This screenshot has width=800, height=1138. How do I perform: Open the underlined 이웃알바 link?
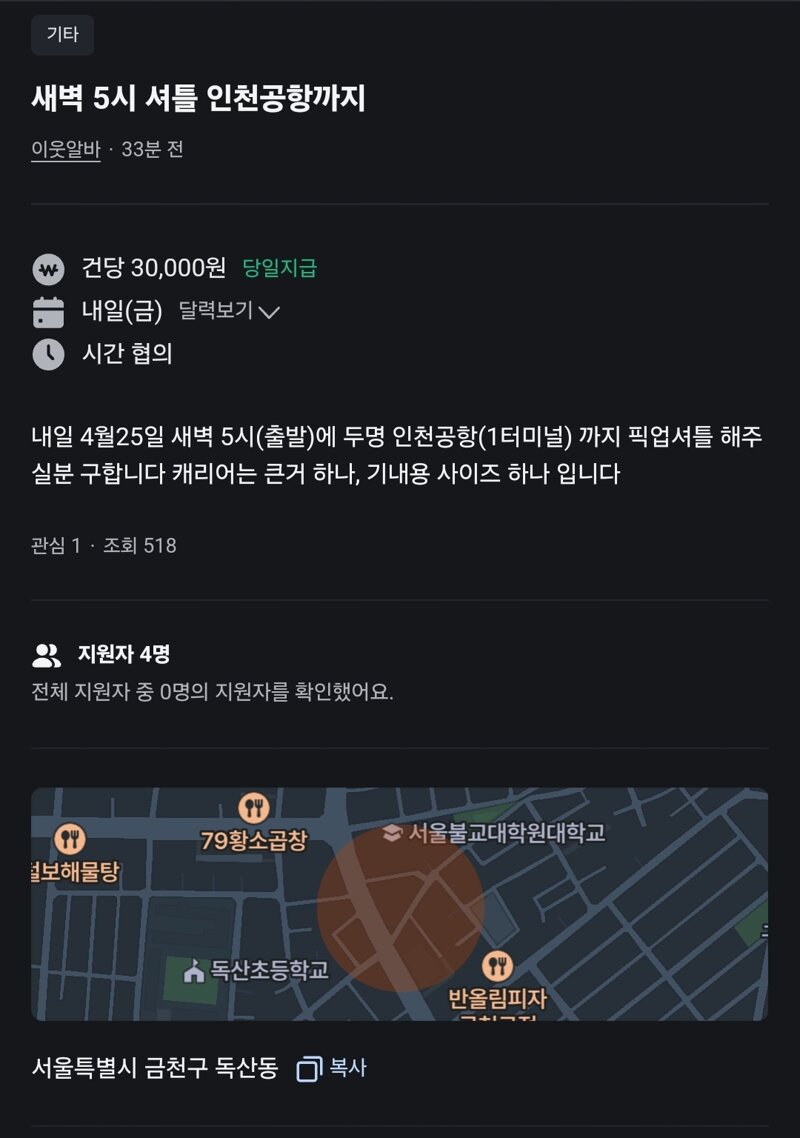(x=66, y=150)
